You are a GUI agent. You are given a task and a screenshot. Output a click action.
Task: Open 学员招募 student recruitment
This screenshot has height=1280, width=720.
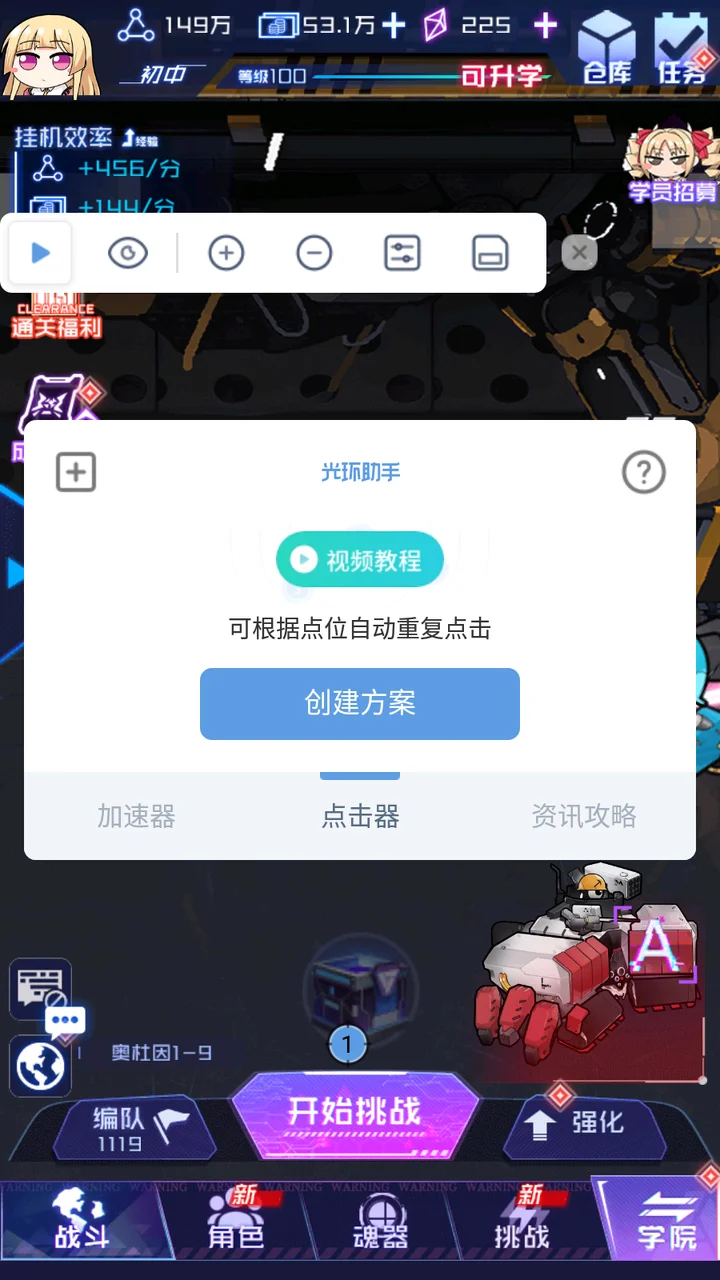tap(672, 168)
